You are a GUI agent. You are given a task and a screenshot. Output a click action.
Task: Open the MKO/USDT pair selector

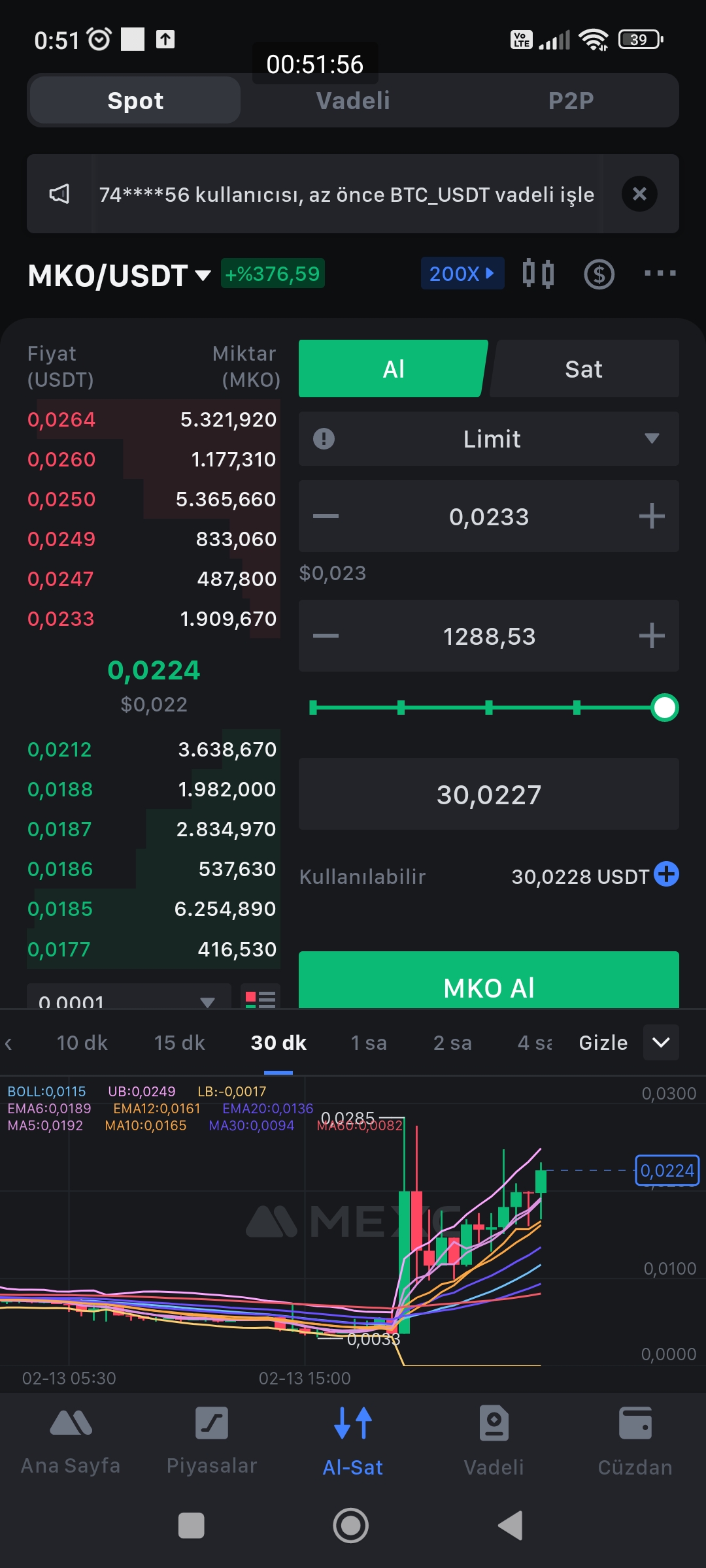[x=119, y=275]
